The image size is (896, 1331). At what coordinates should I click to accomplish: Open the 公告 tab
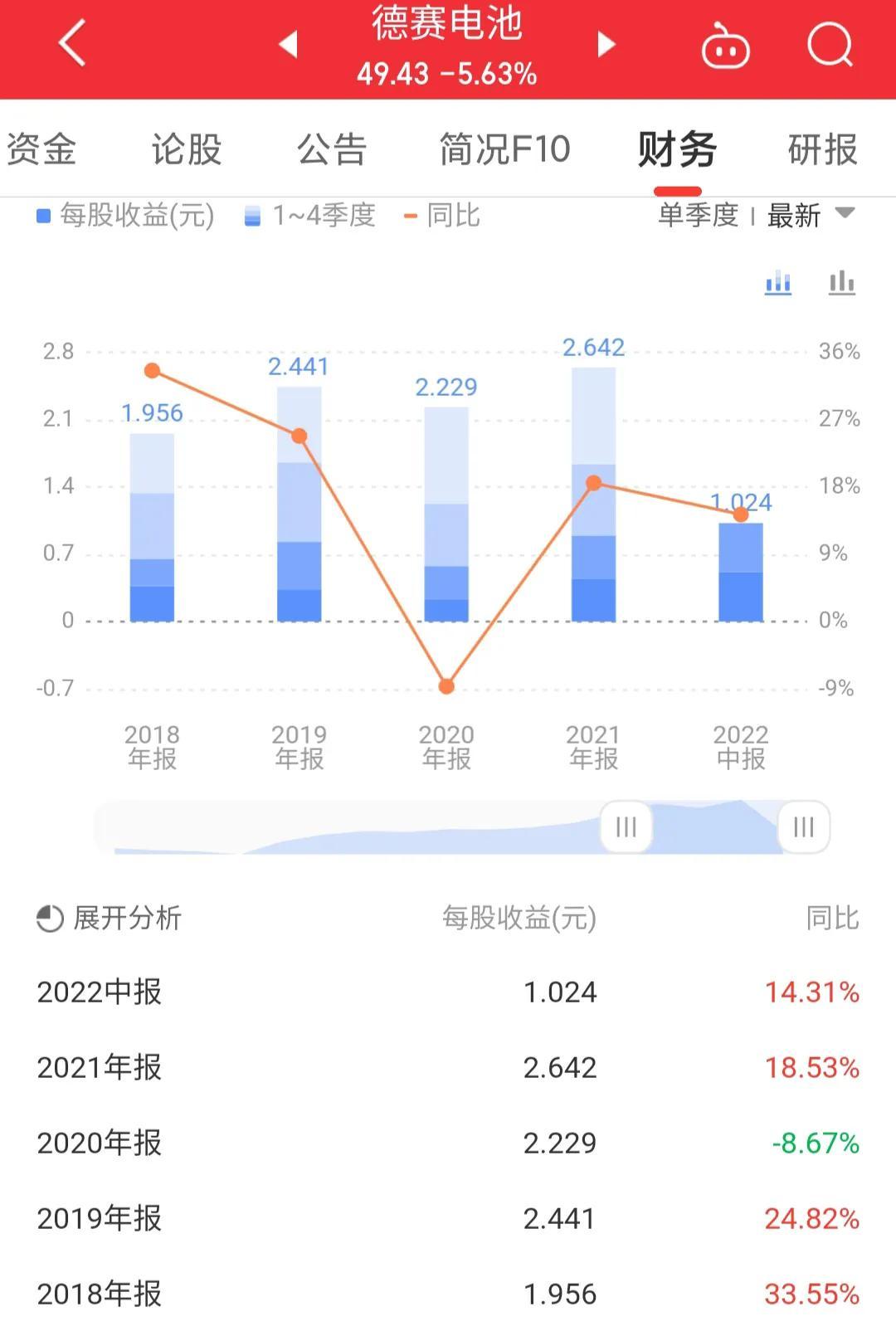click(x=332, y=150)
